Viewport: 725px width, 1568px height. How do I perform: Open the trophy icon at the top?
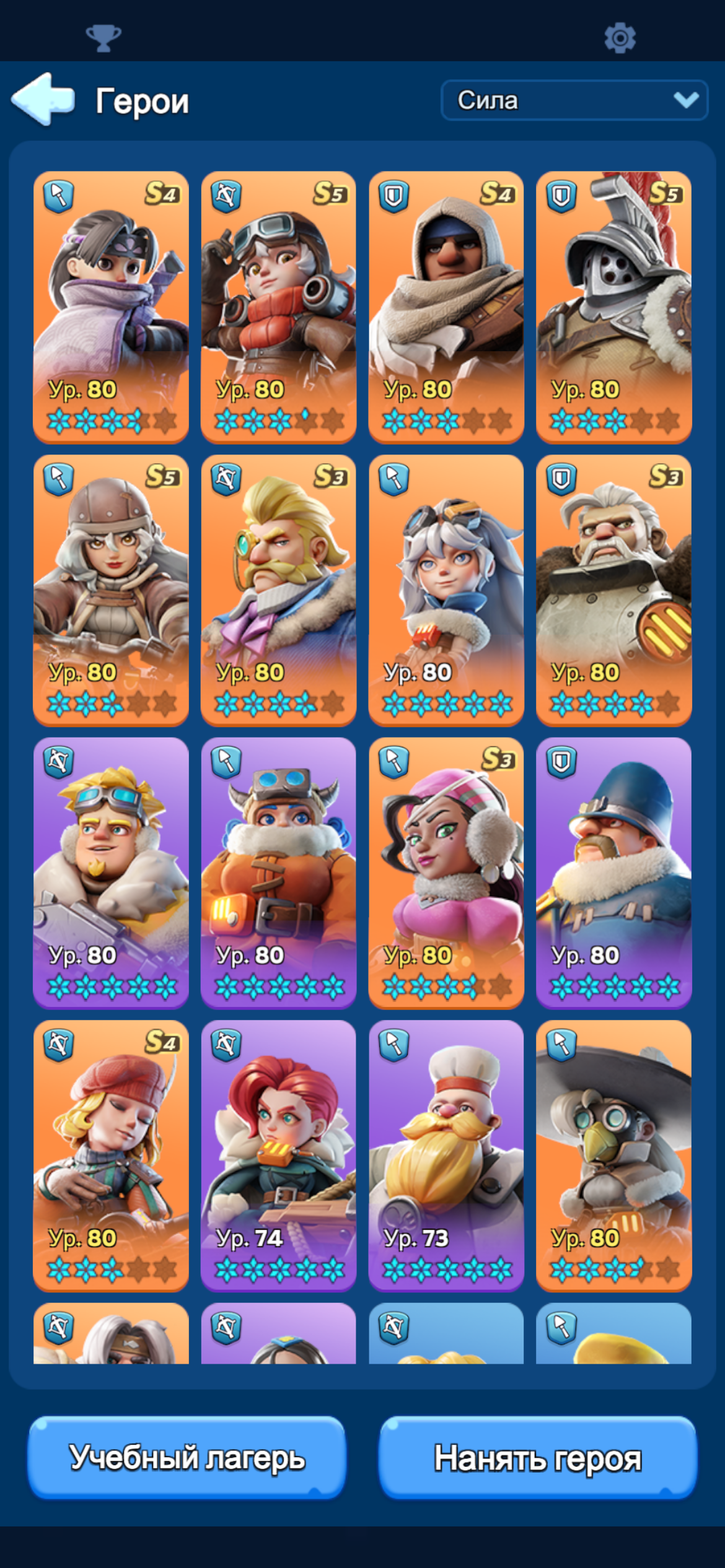(x=103, y=38)
